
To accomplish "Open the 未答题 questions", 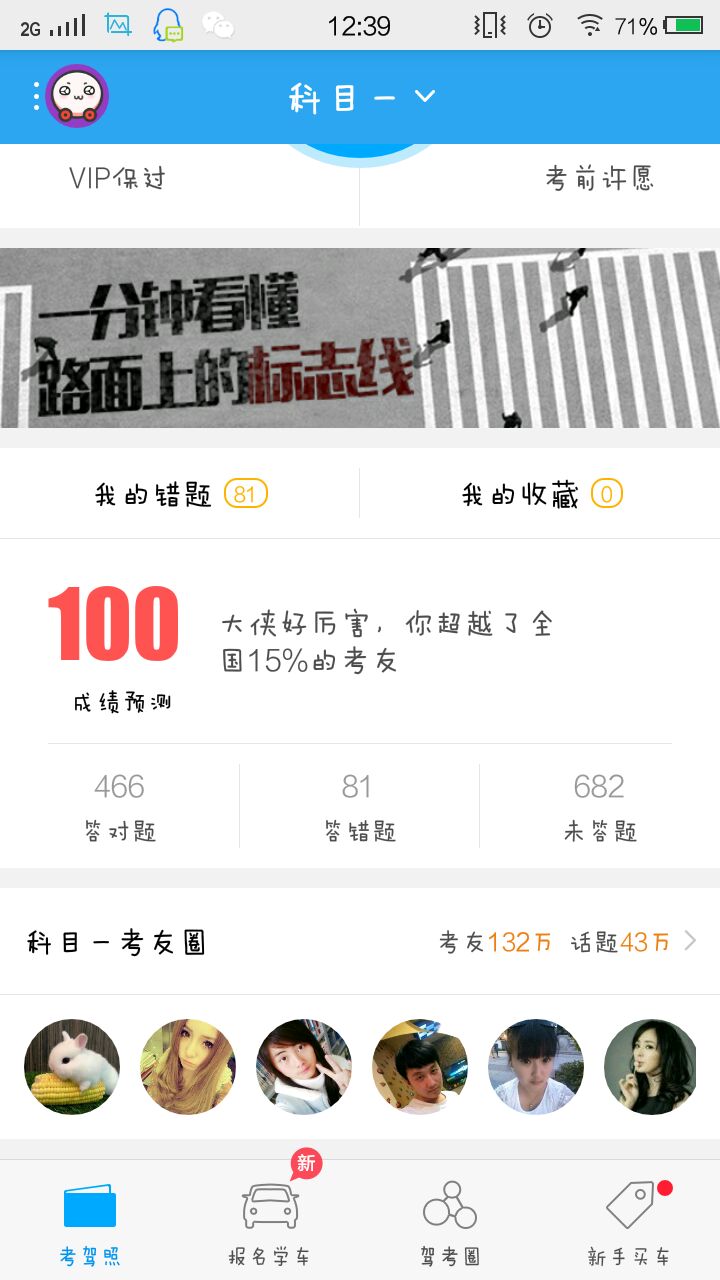I will 599,806.
